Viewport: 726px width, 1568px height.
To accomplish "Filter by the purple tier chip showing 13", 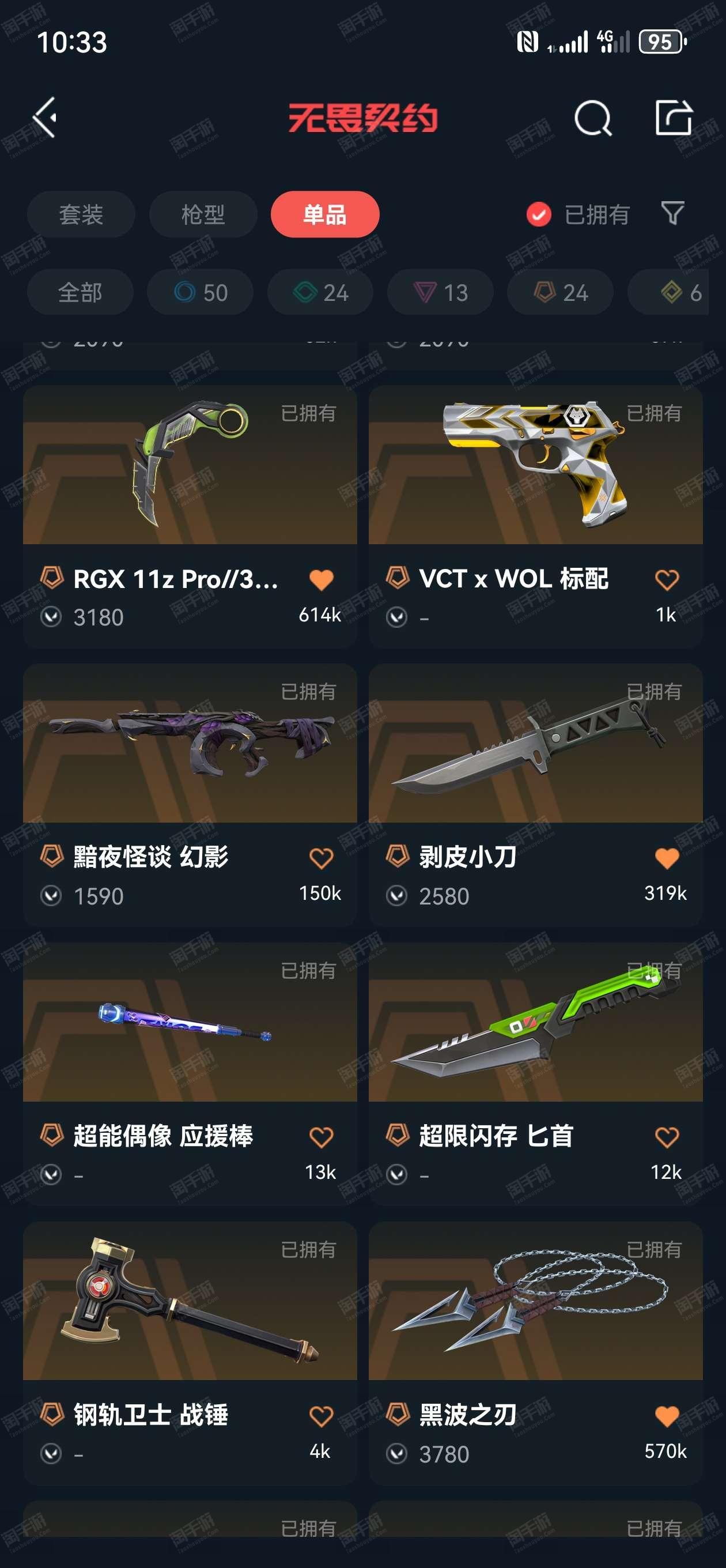I will (441, 292).
